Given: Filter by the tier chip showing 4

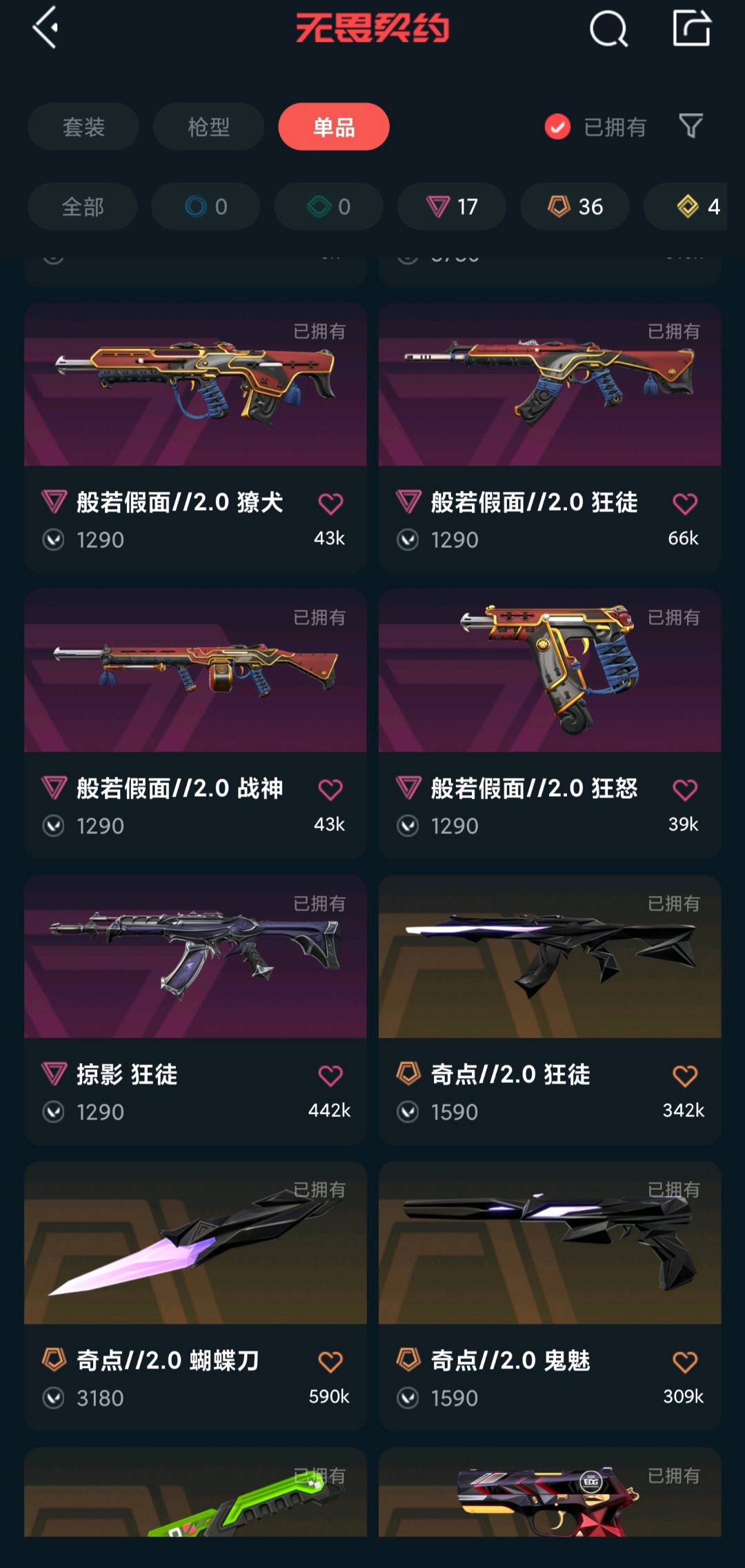Looking at the screenshot, I should tap(697, 206).
